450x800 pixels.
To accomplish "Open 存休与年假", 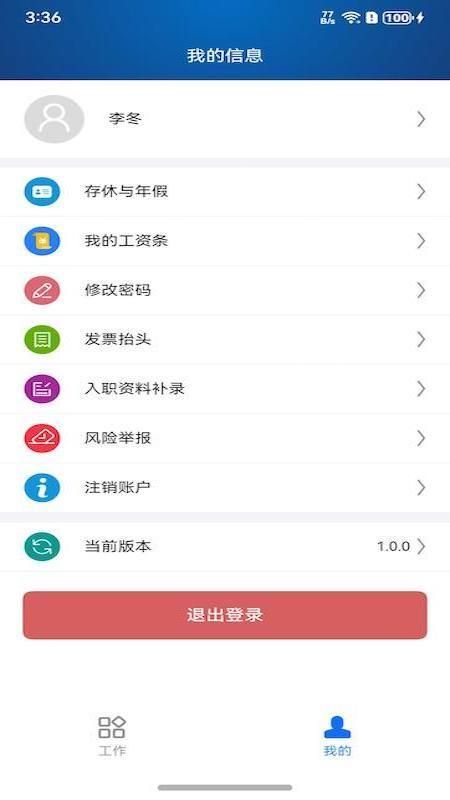I will (225, 192).
